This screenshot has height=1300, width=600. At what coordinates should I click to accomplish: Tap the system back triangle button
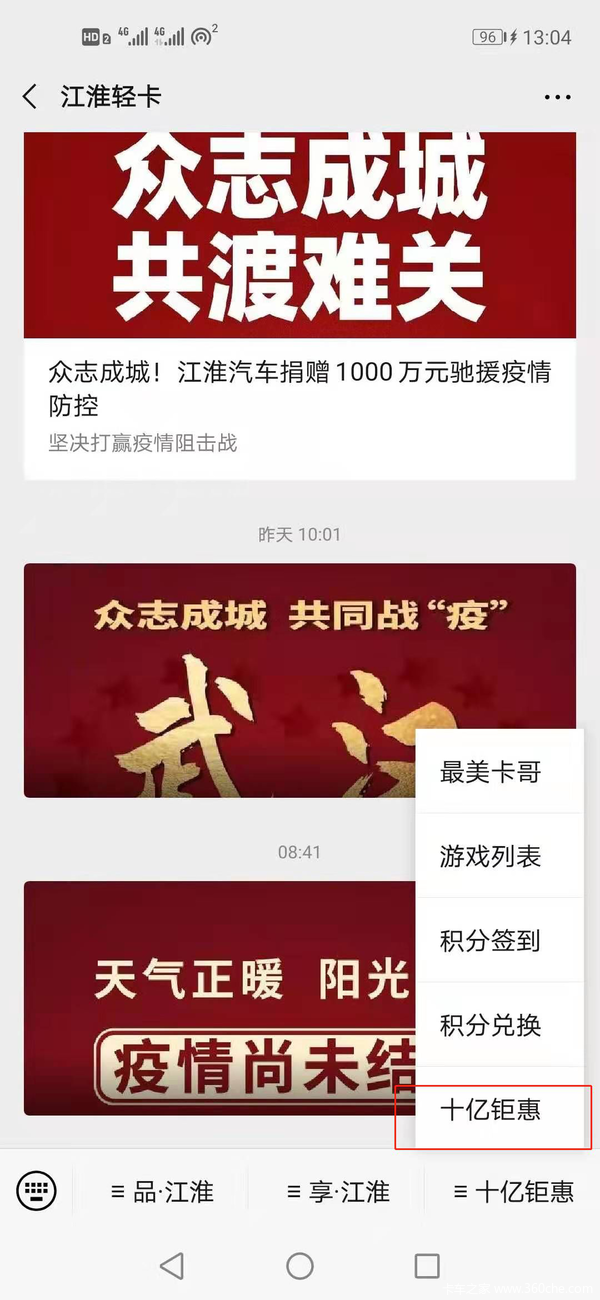172,1266
